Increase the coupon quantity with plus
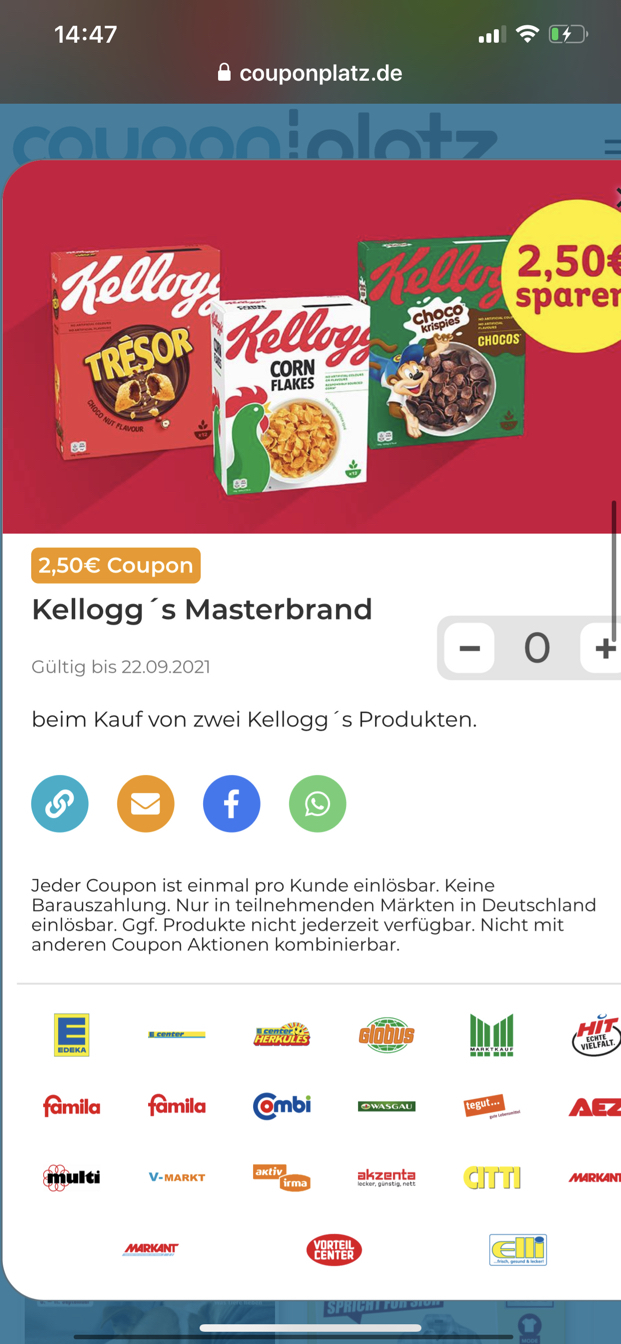The width and height of the screenshot is (621, 1344). pyautogui.click(x=602, y=648)
